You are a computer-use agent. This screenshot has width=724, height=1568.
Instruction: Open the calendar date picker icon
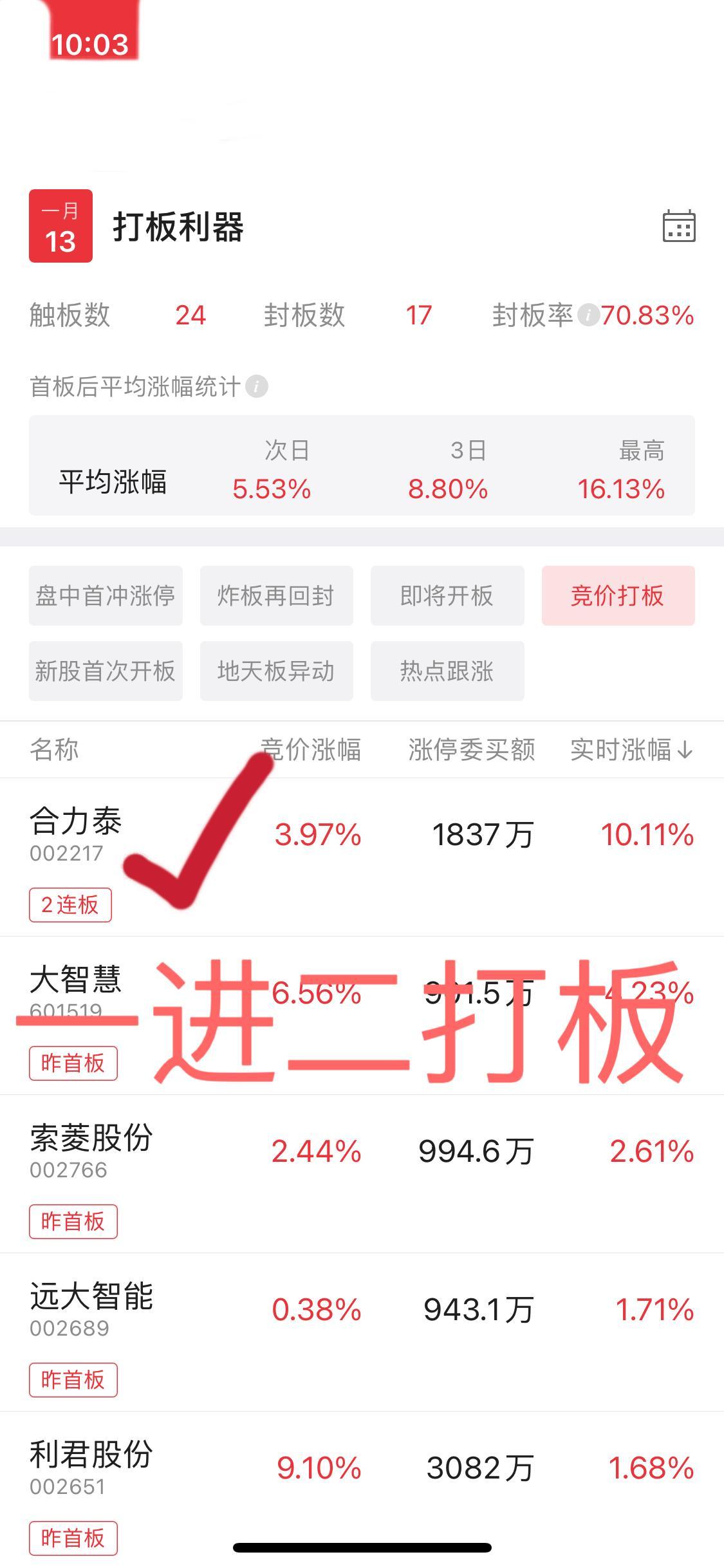[679, 226]
